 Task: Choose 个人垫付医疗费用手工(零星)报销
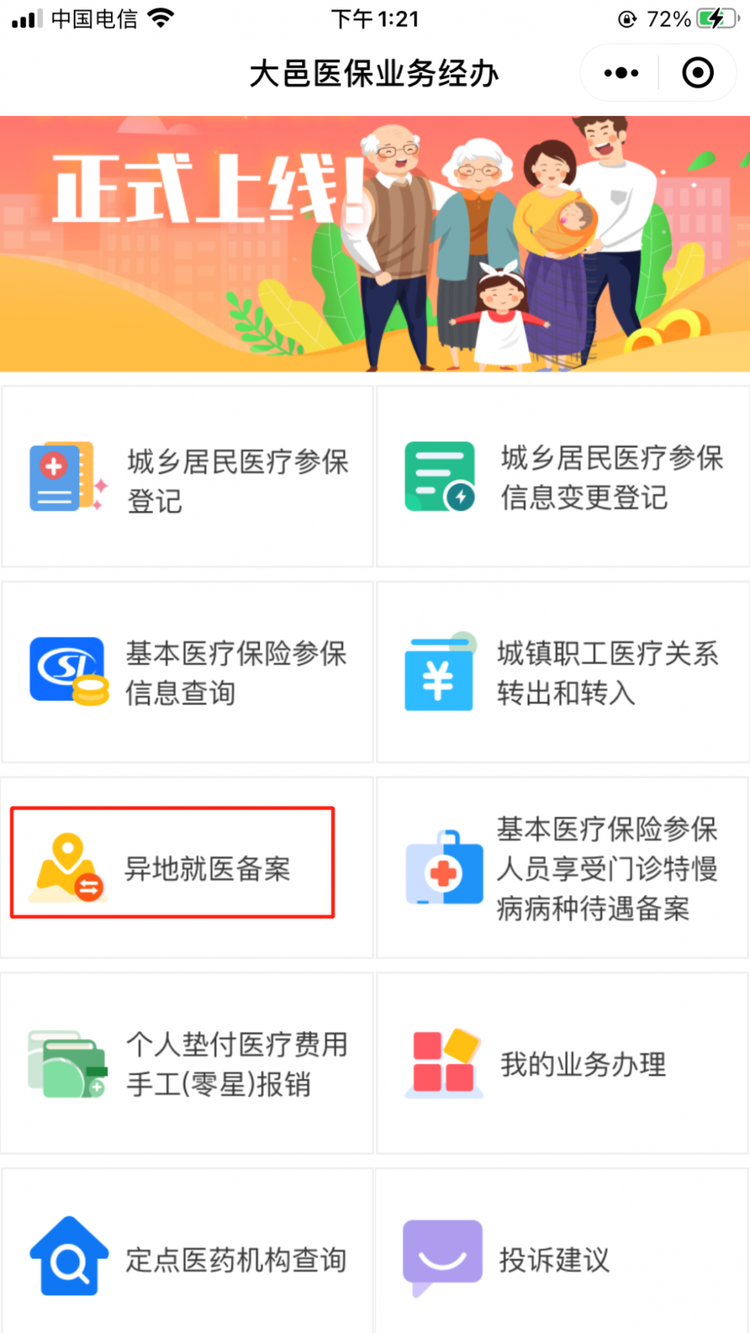[187, 1063]
